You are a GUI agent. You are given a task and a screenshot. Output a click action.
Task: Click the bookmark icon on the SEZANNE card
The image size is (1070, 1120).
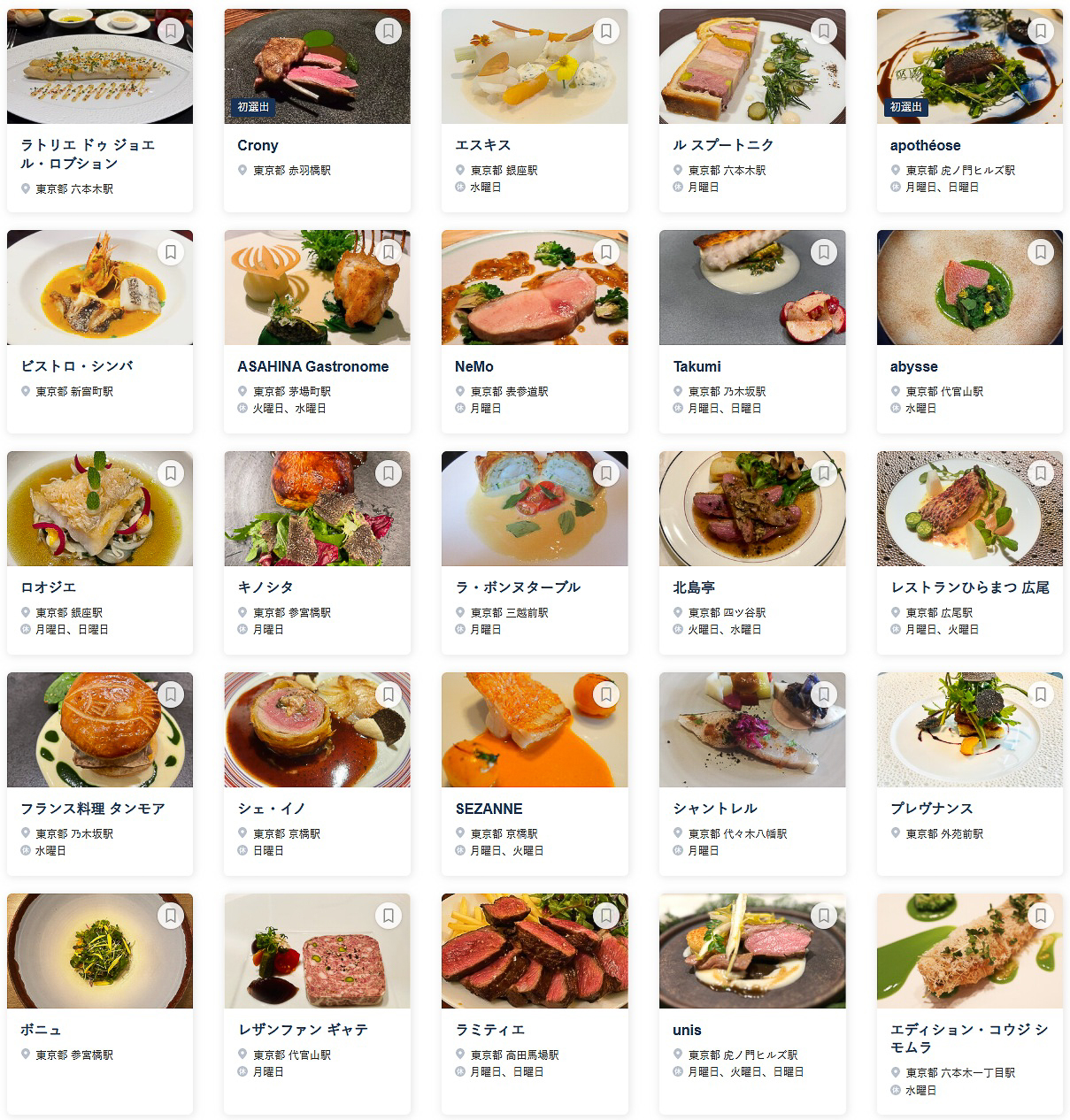click(606, 694)
